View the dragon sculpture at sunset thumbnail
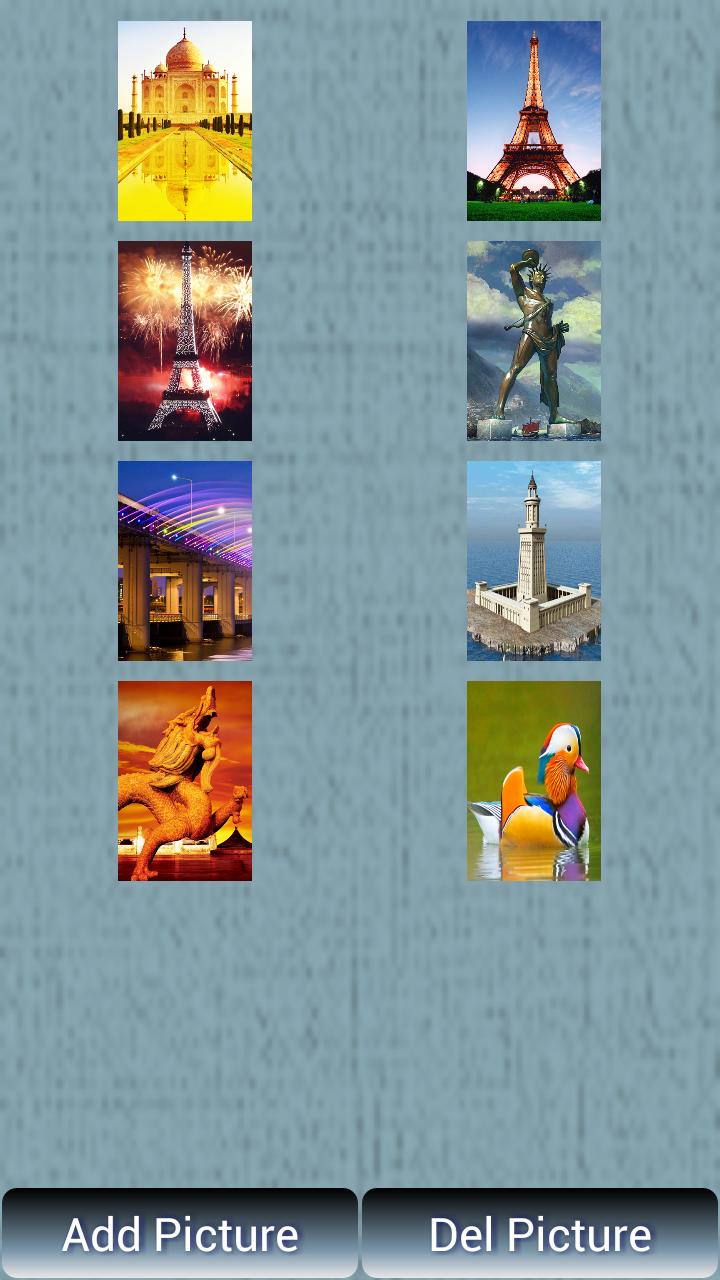Viewport: 720px width, 1280px height. coord(185,781)
